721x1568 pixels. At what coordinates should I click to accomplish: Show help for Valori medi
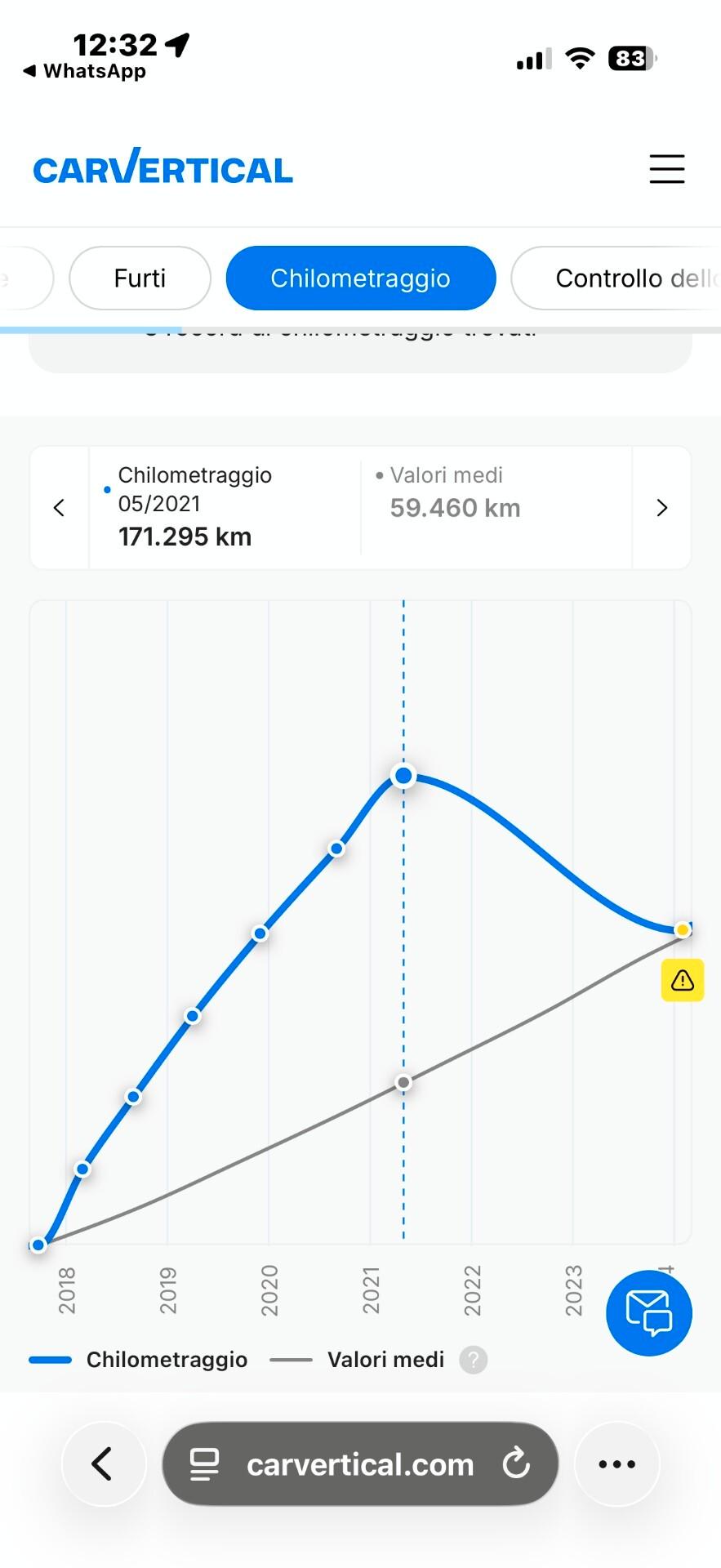click(x=473, y=1360)
